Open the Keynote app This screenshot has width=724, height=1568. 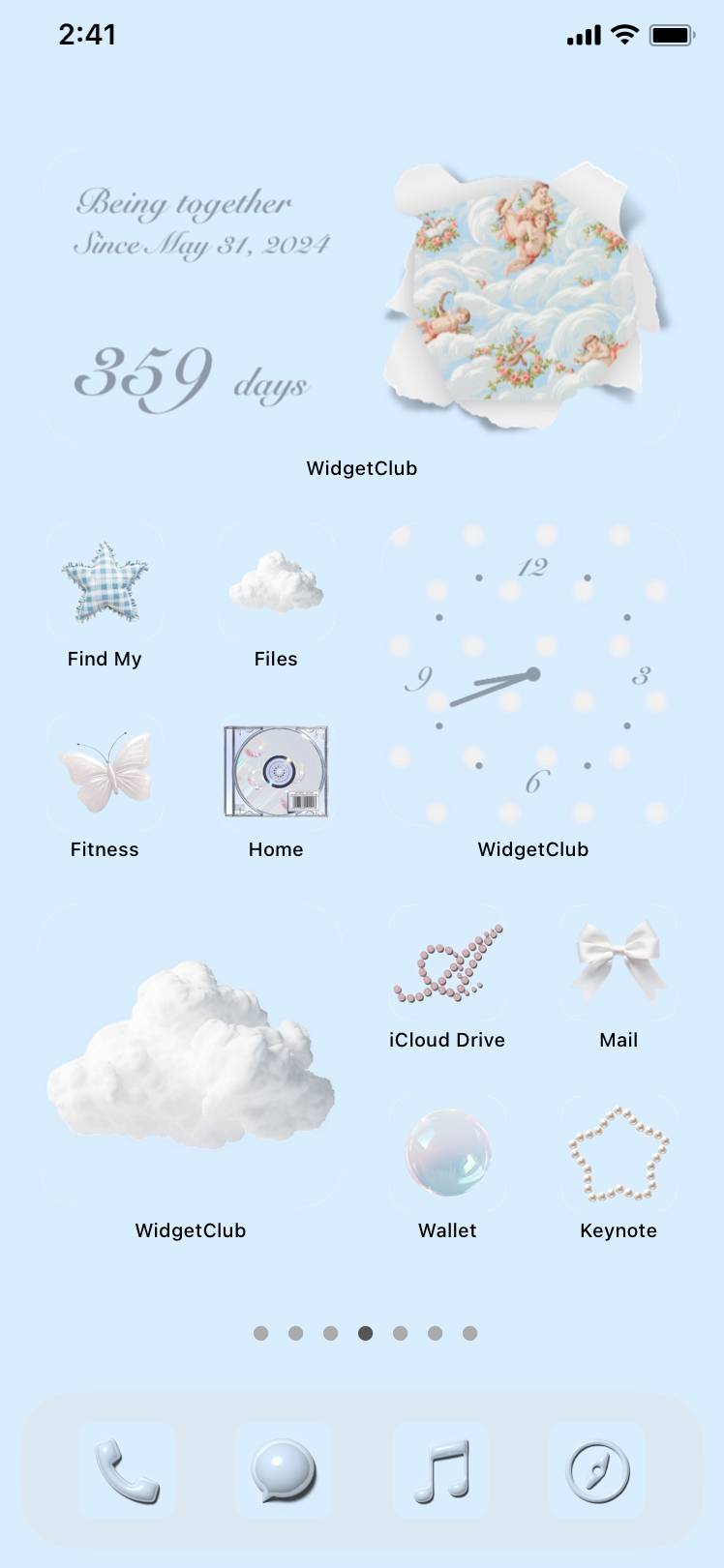click(x=618, y=1153)
